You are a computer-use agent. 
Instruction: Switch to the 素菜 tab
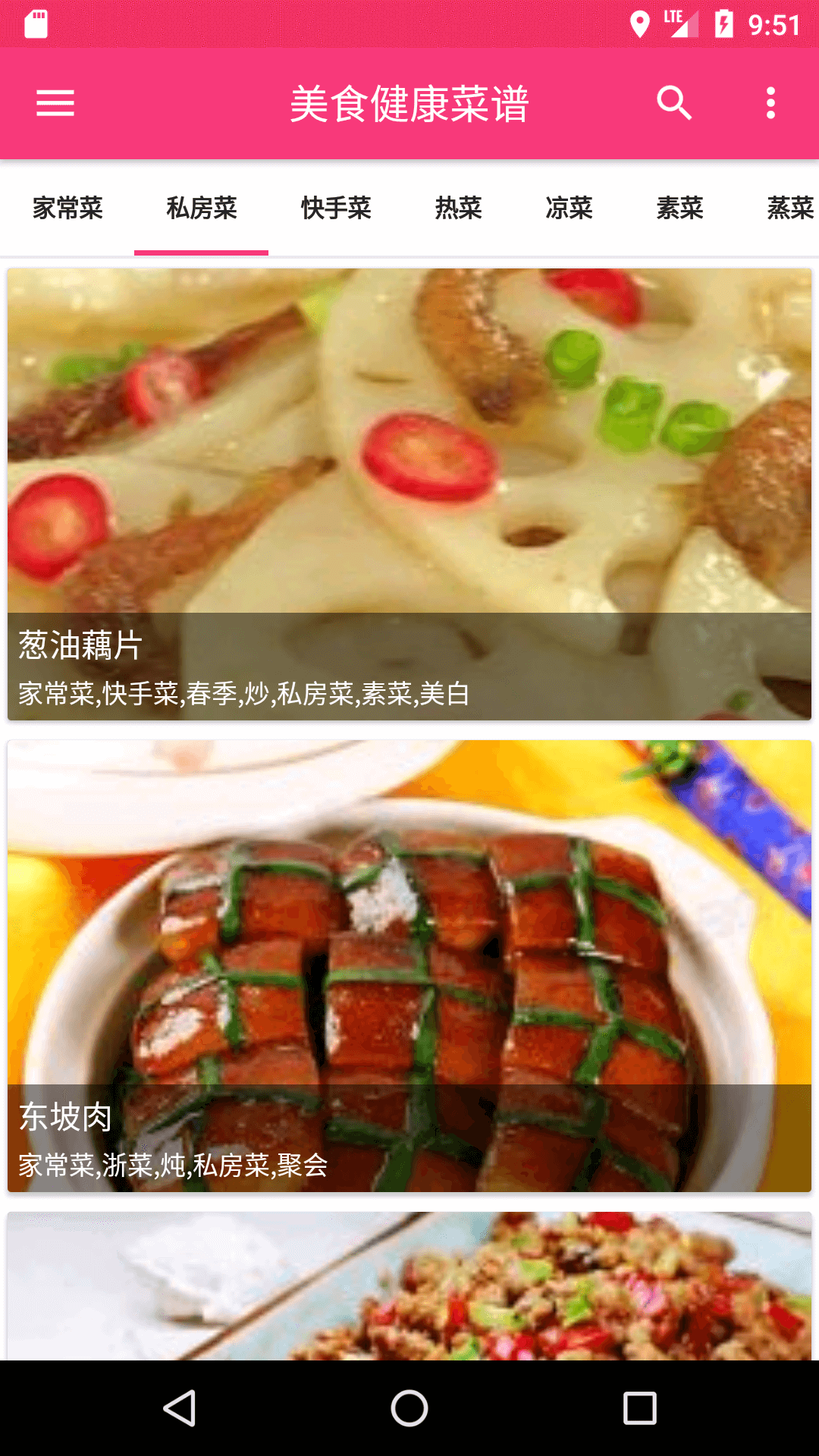point(679,208)
